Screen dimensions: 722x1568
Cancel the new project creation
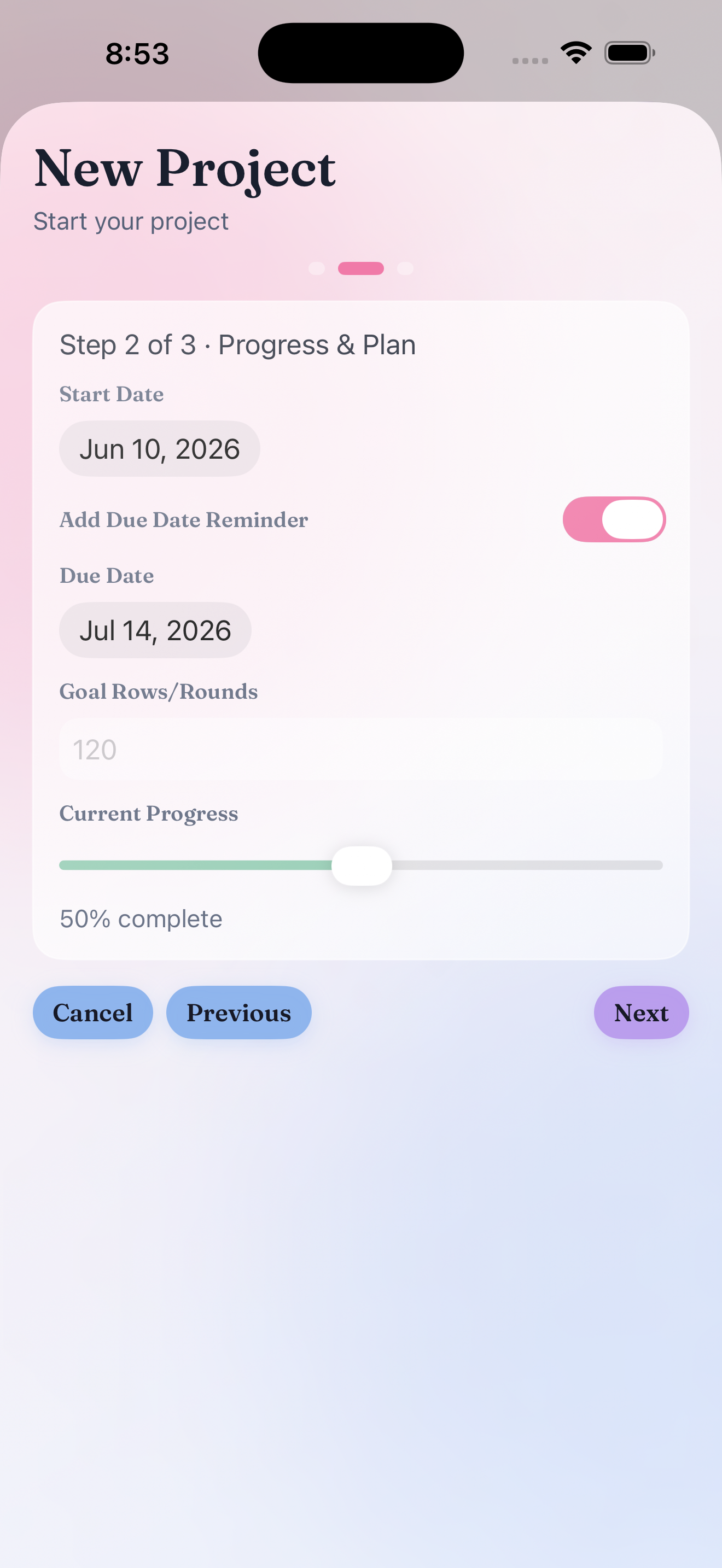pyautogui.click(x=92, y=1013)
